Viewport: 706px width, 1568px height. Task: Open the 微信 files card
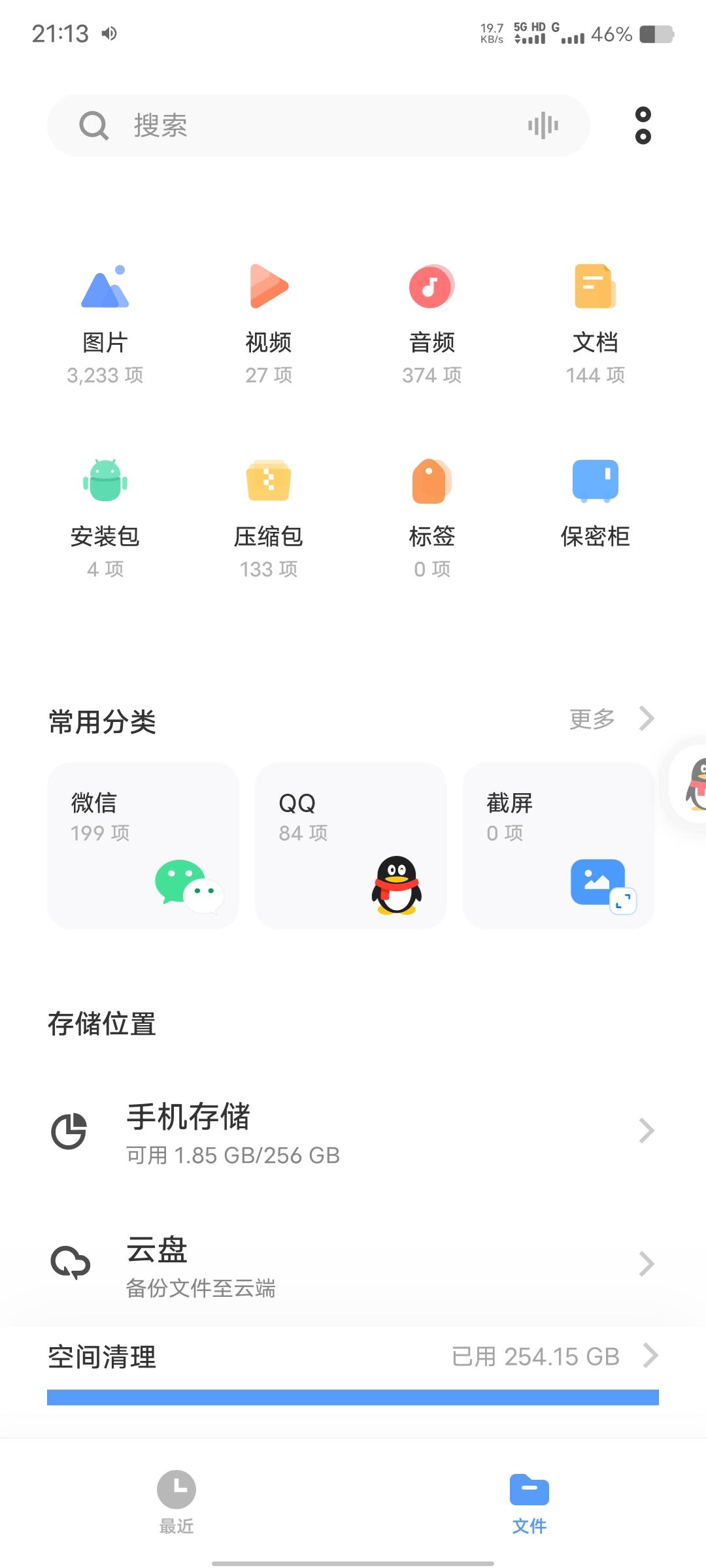143,845
